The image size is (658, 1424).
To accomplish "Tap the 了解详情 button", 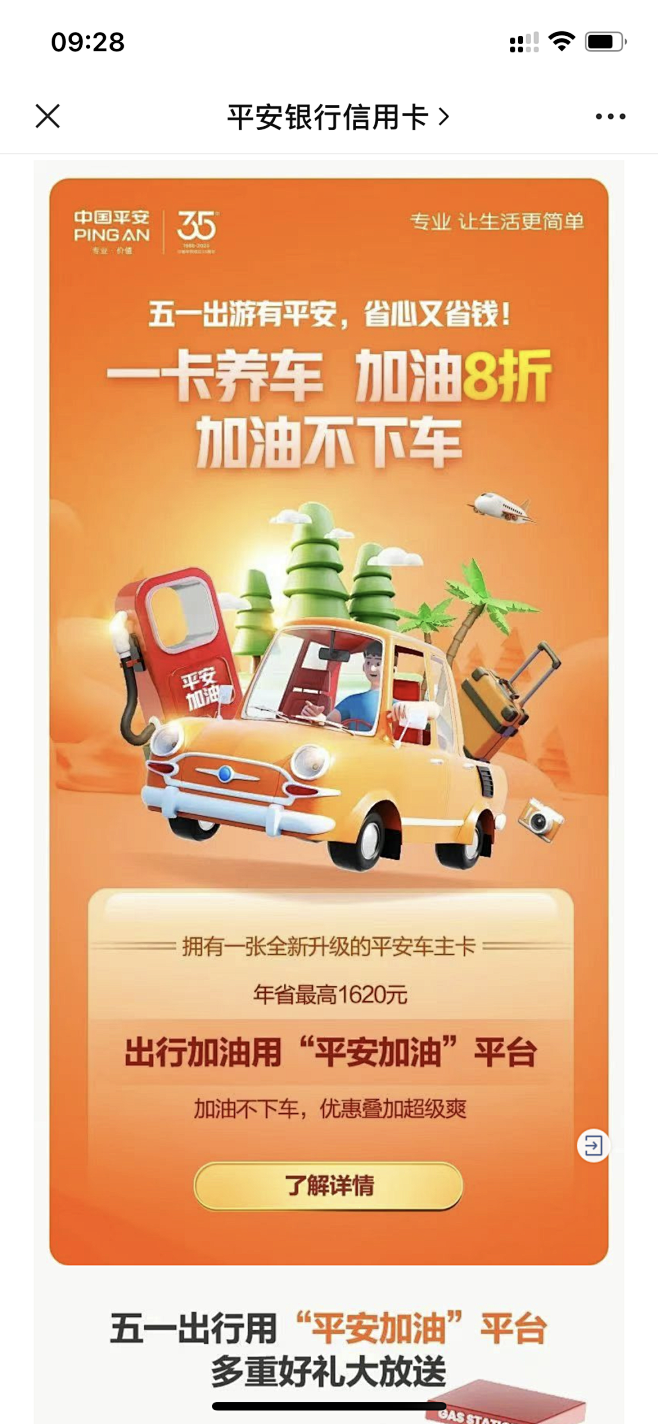I will click(x=328, y=1187).
